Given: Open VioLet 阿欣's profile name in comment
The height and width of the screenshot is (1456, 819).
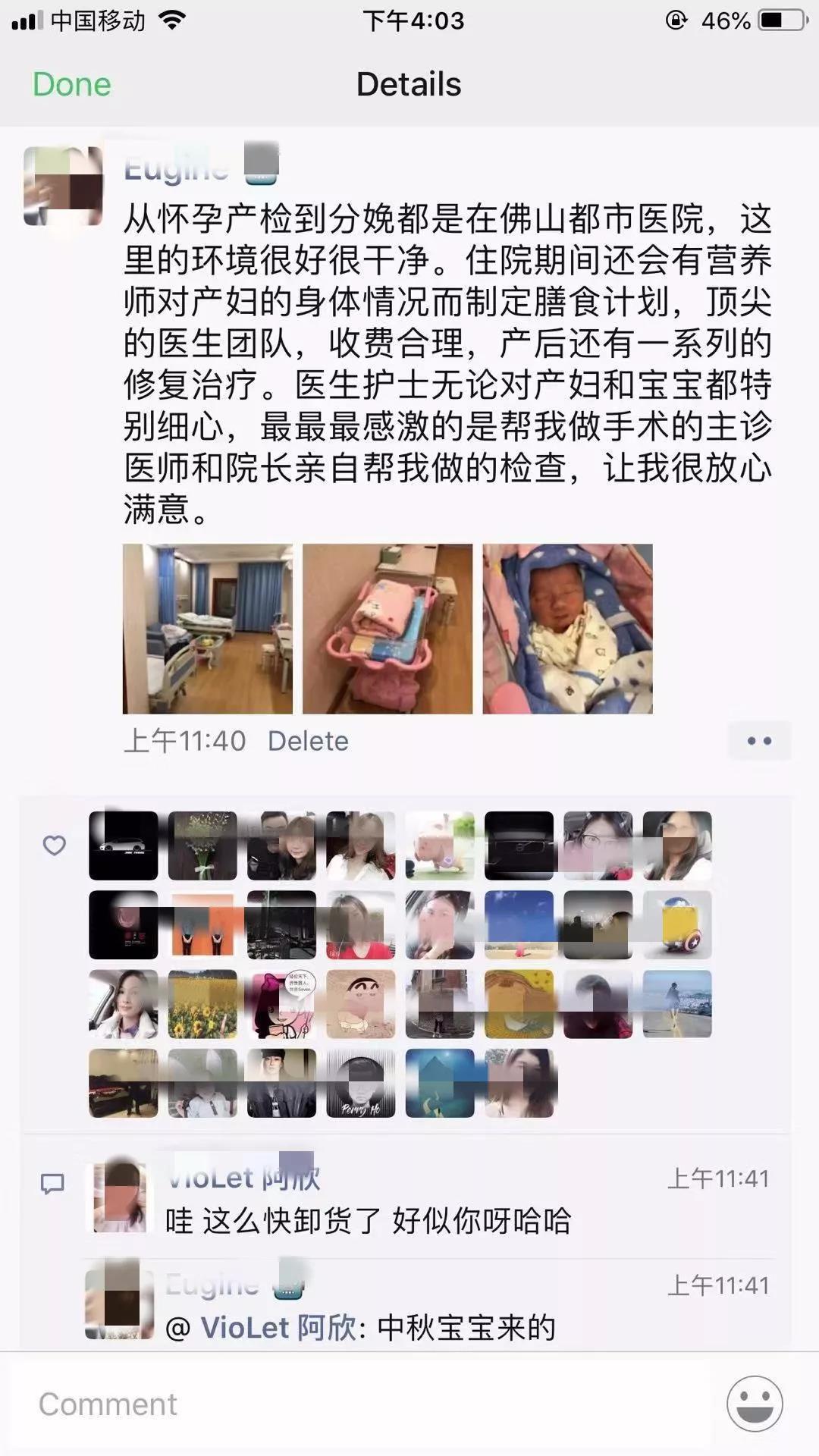Looking at the screenshot, I should [243, 1178].
